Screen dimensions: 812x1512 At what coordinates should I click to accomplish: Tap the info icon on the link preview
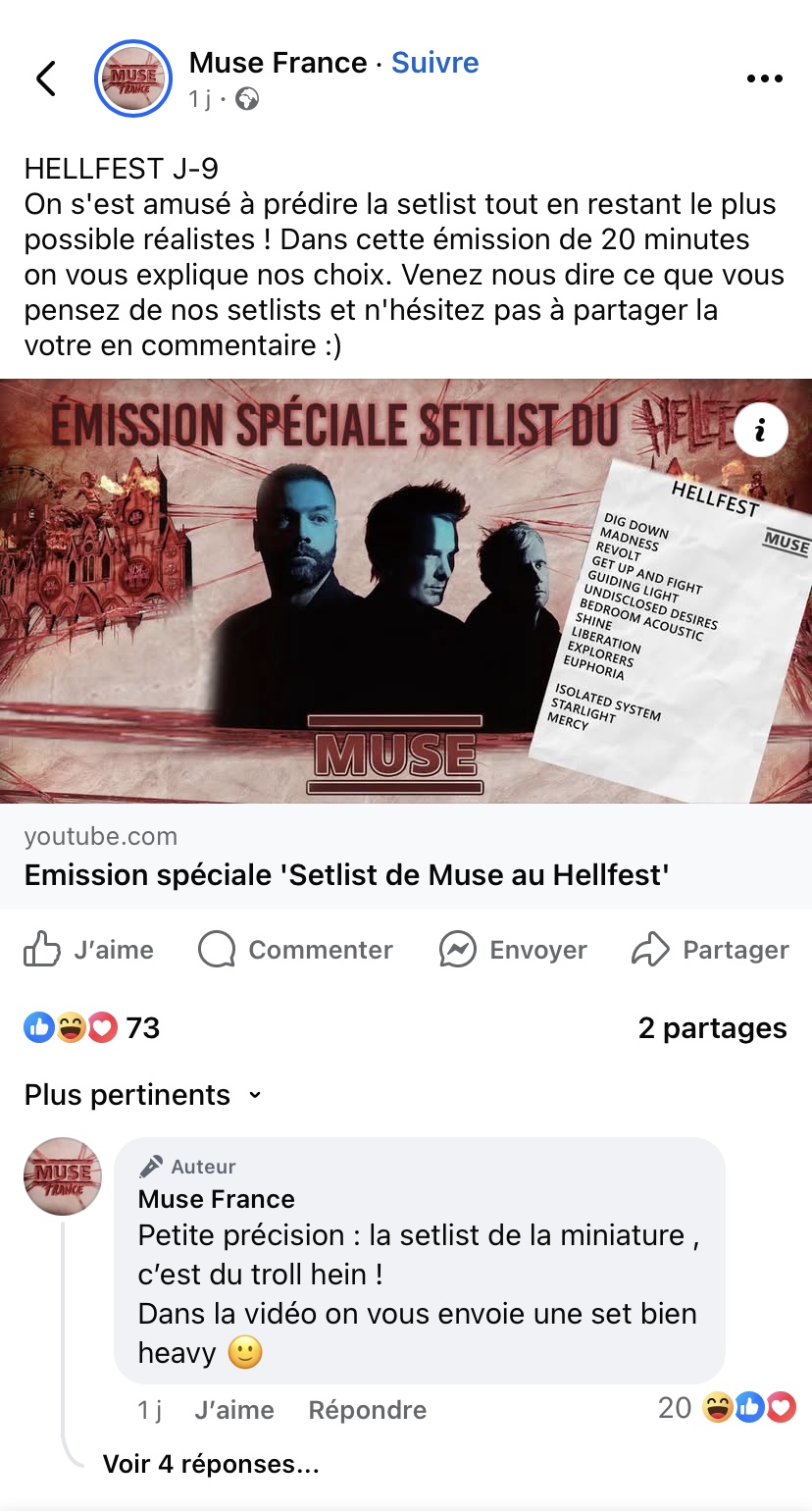[759, 430]
